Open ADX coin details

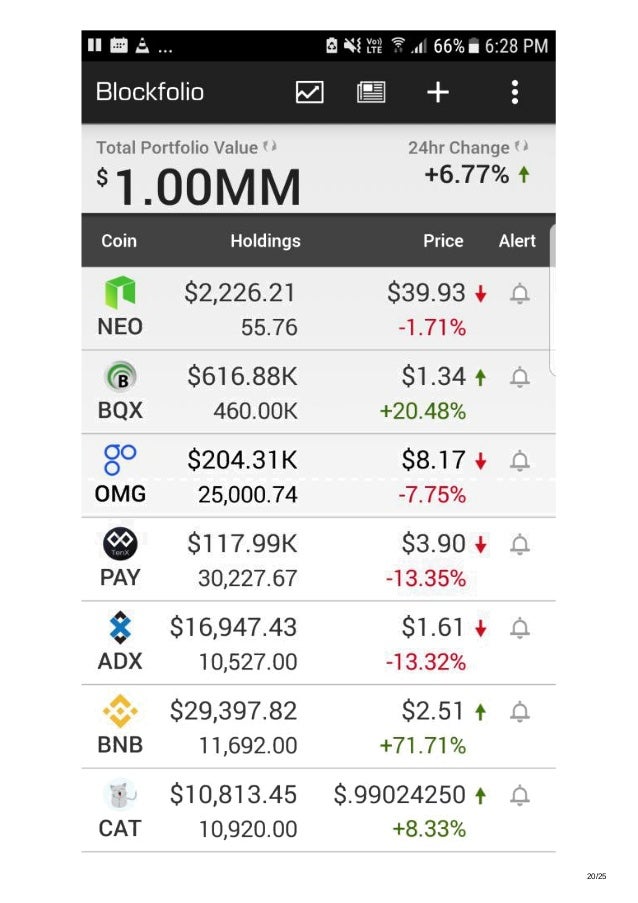click(x=120, y=643)
